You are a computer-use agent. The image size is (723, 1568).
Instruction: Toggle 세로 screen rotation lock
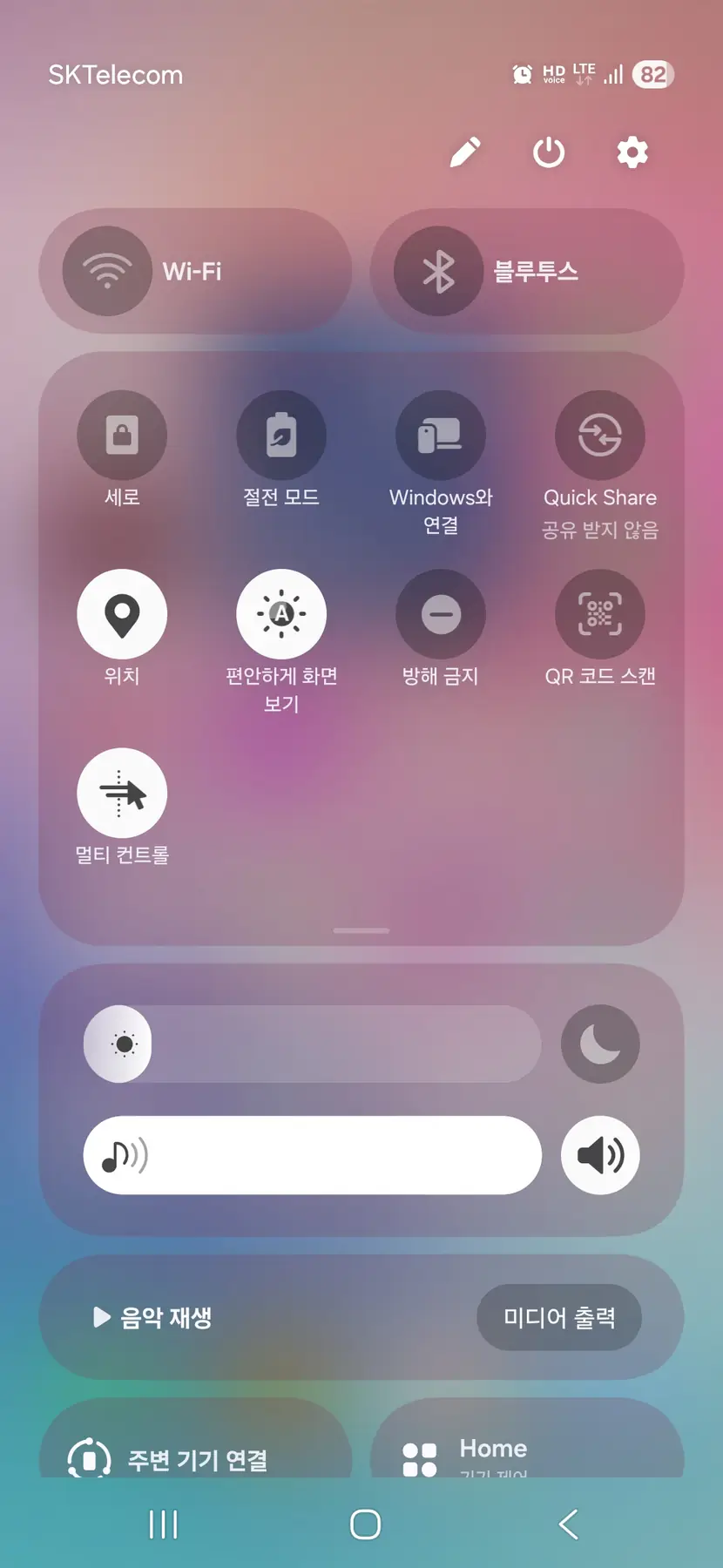point(122,435)
